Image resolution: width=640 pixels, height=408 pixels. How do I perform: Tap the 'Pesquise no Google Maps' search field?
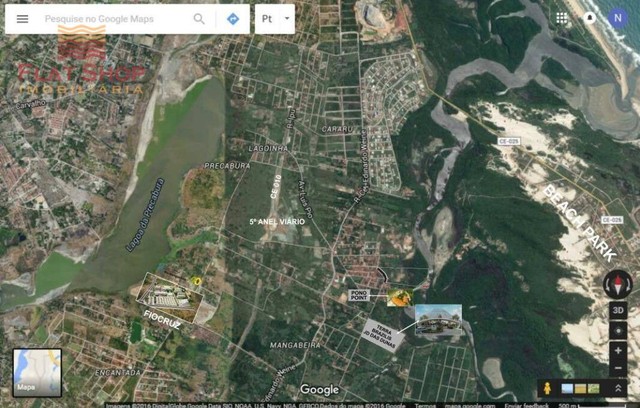coord(110,19)
